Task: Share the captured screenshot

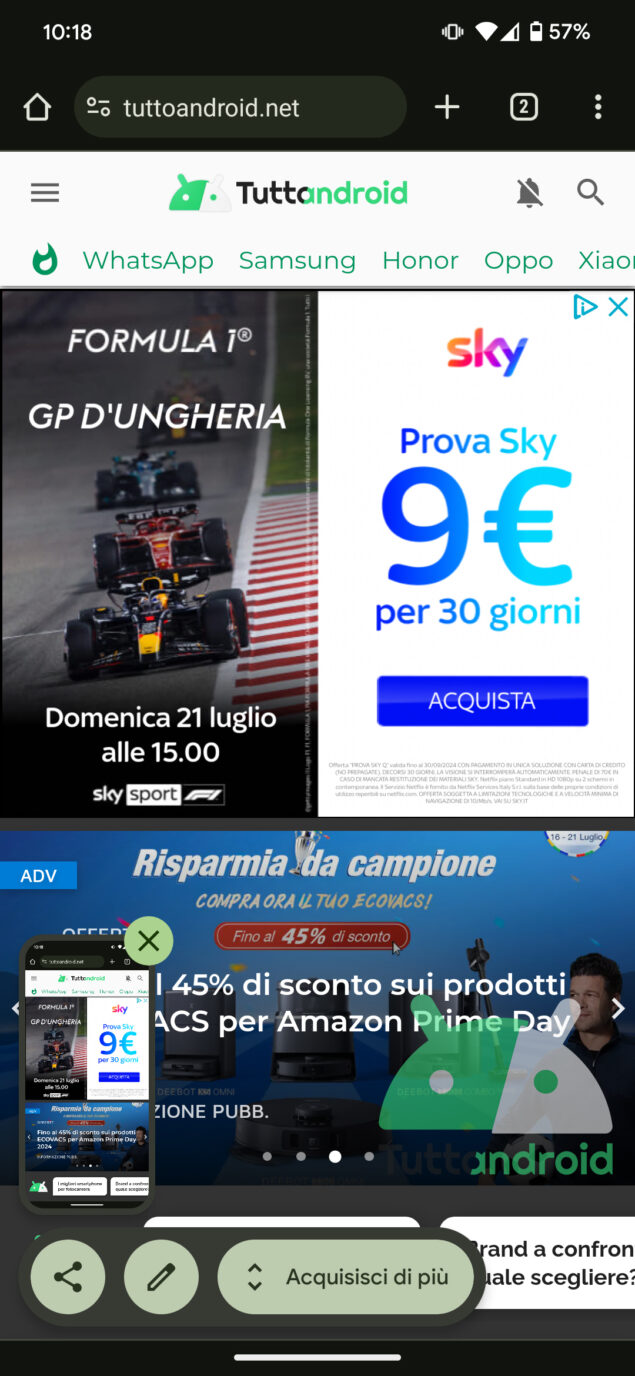Action: tap(68, 1276)
